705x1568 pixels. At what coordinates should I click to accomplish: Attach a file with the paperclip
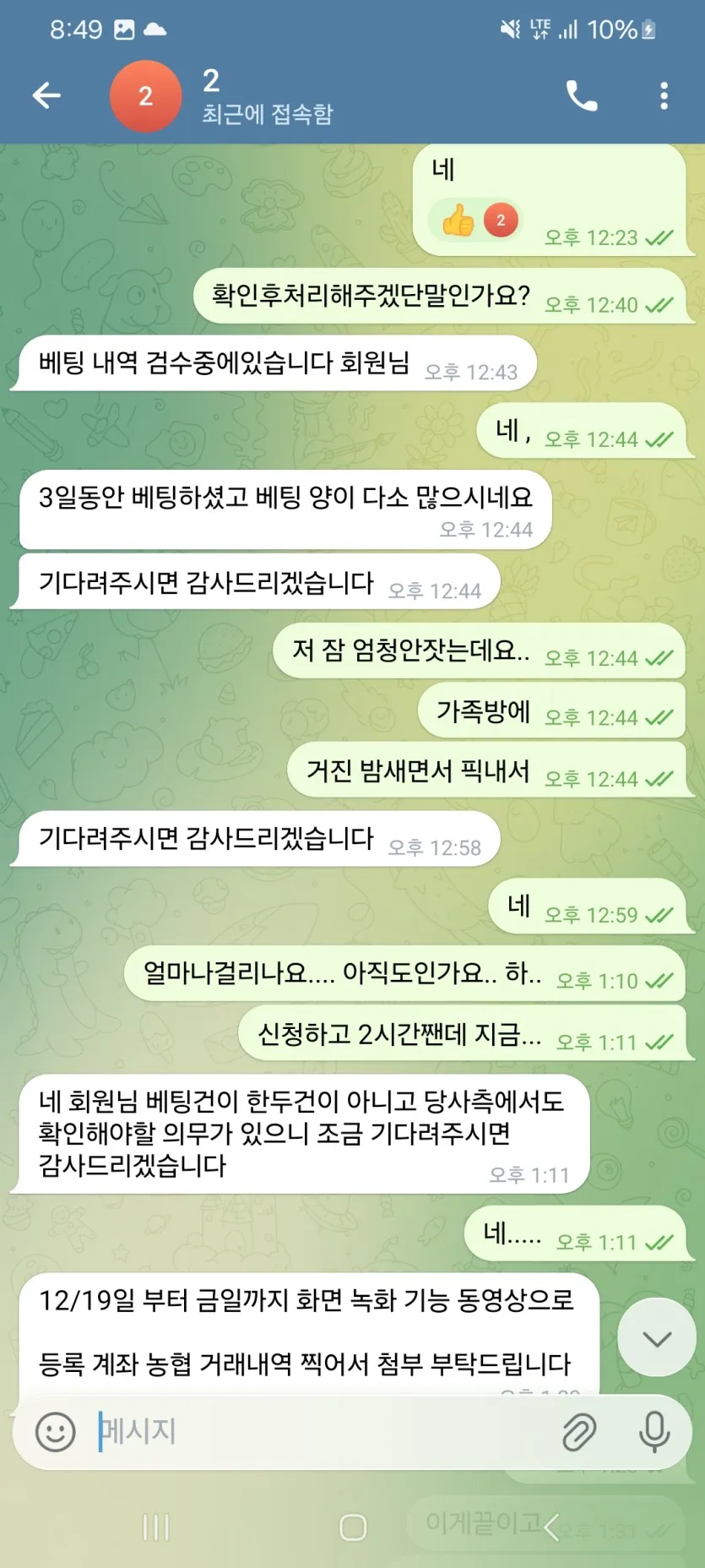click(579, 1431)
